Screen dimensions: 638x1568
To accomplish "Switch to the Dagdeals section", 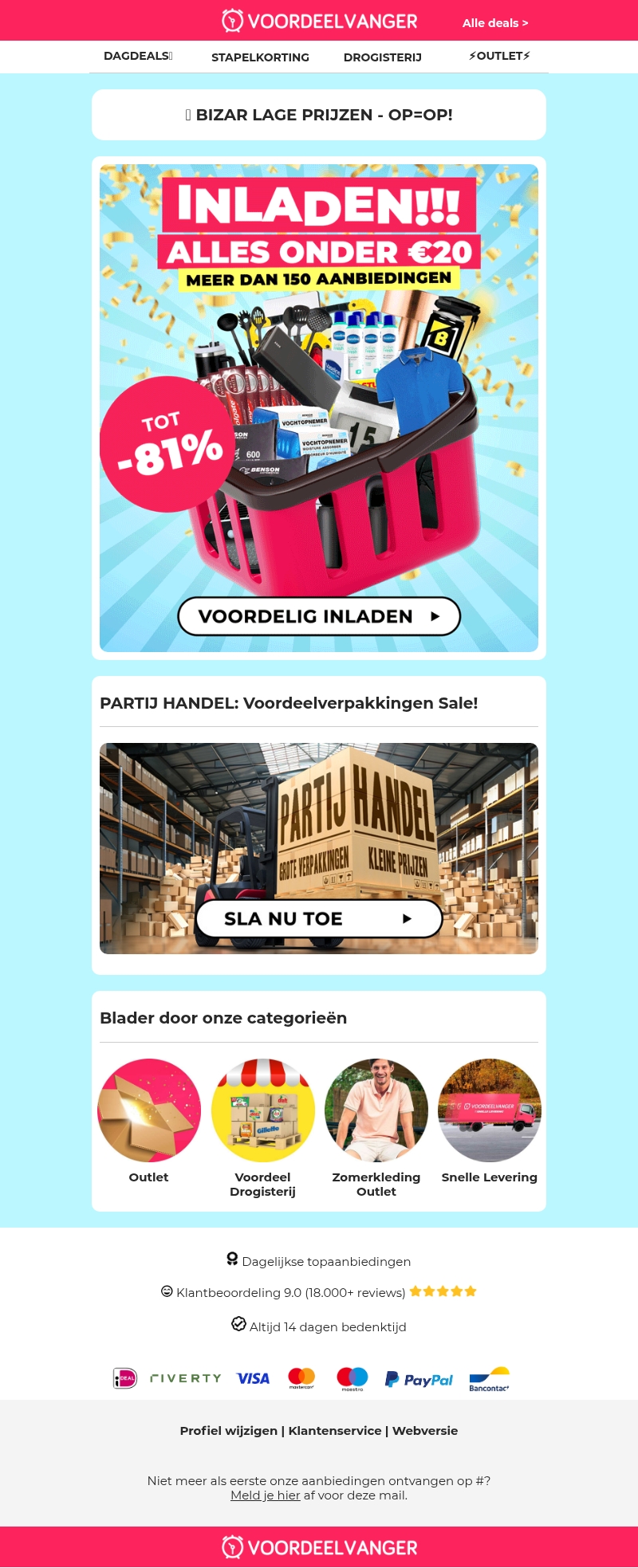I will point(137,56).
